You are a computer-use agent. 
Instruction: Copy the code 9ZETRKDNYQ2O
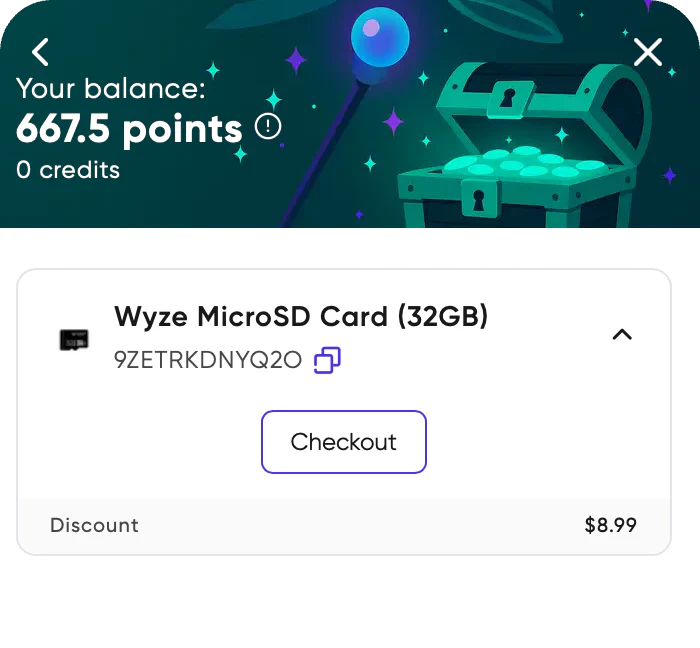tap(327, 360)
